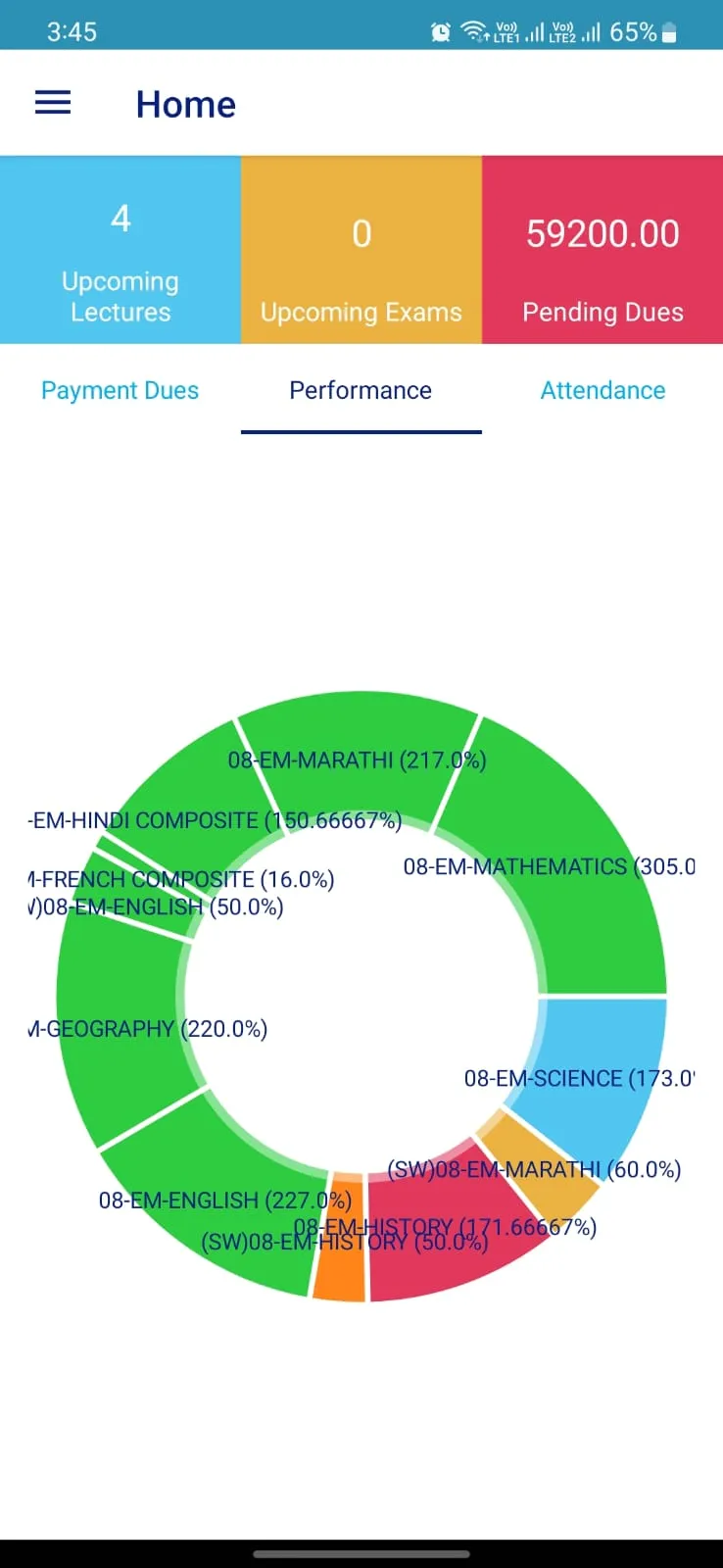Open the Upcoming Exams card

(x=361, y=250)
